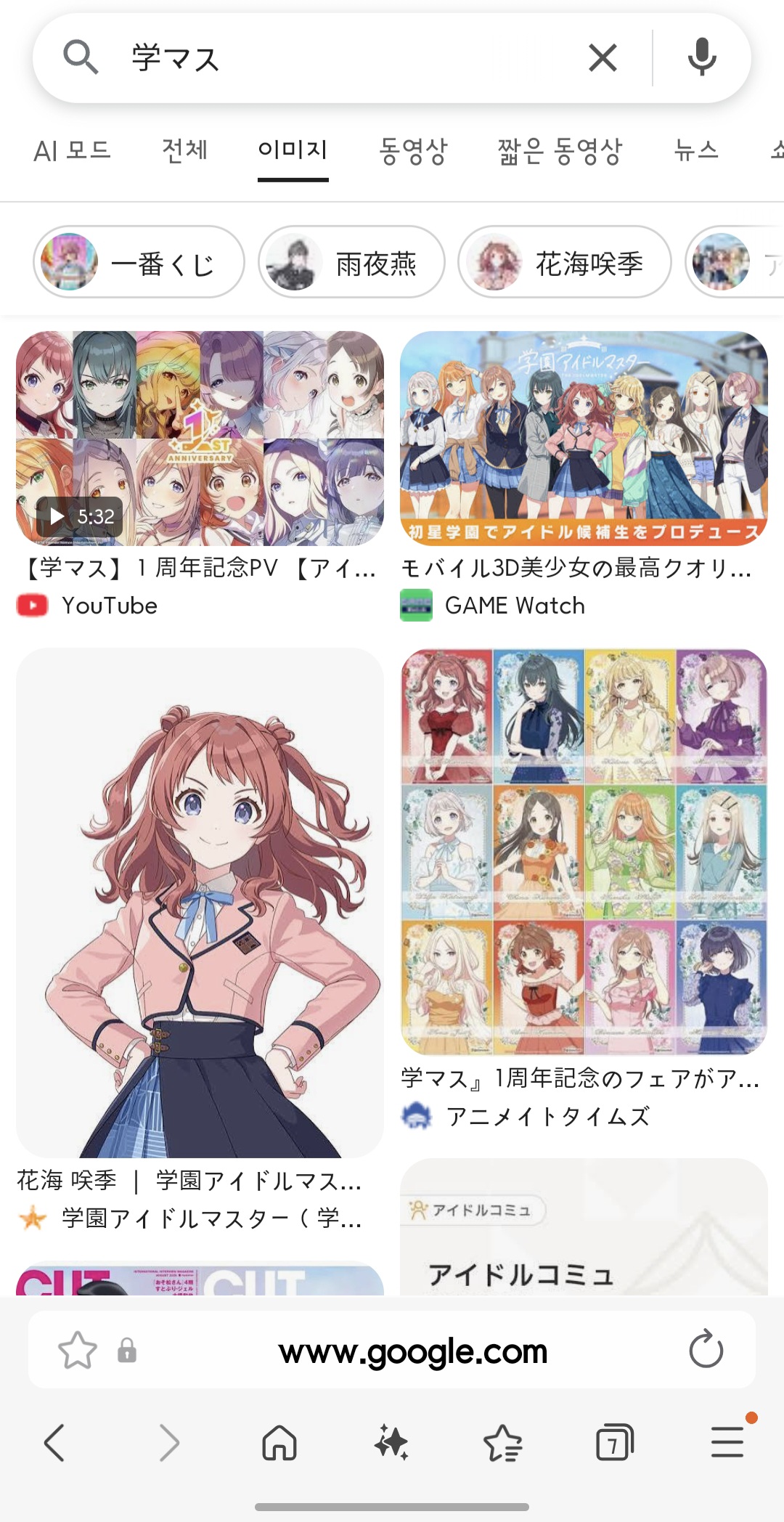Start voice search with the microphone
The image size is (784, 1522).
click(701, 58)
